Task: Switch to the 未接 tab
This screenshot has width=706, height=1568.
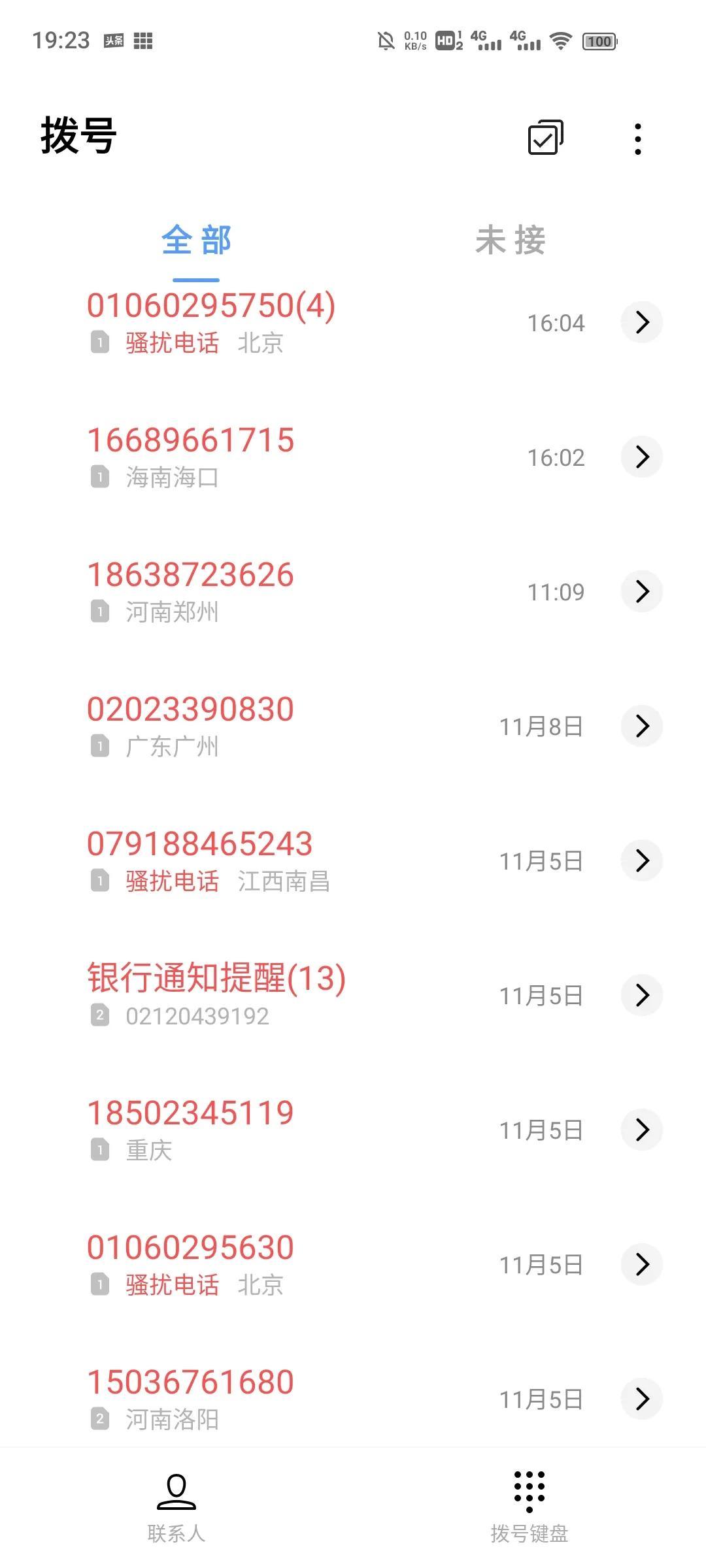Action: click(x=511, y=240)
